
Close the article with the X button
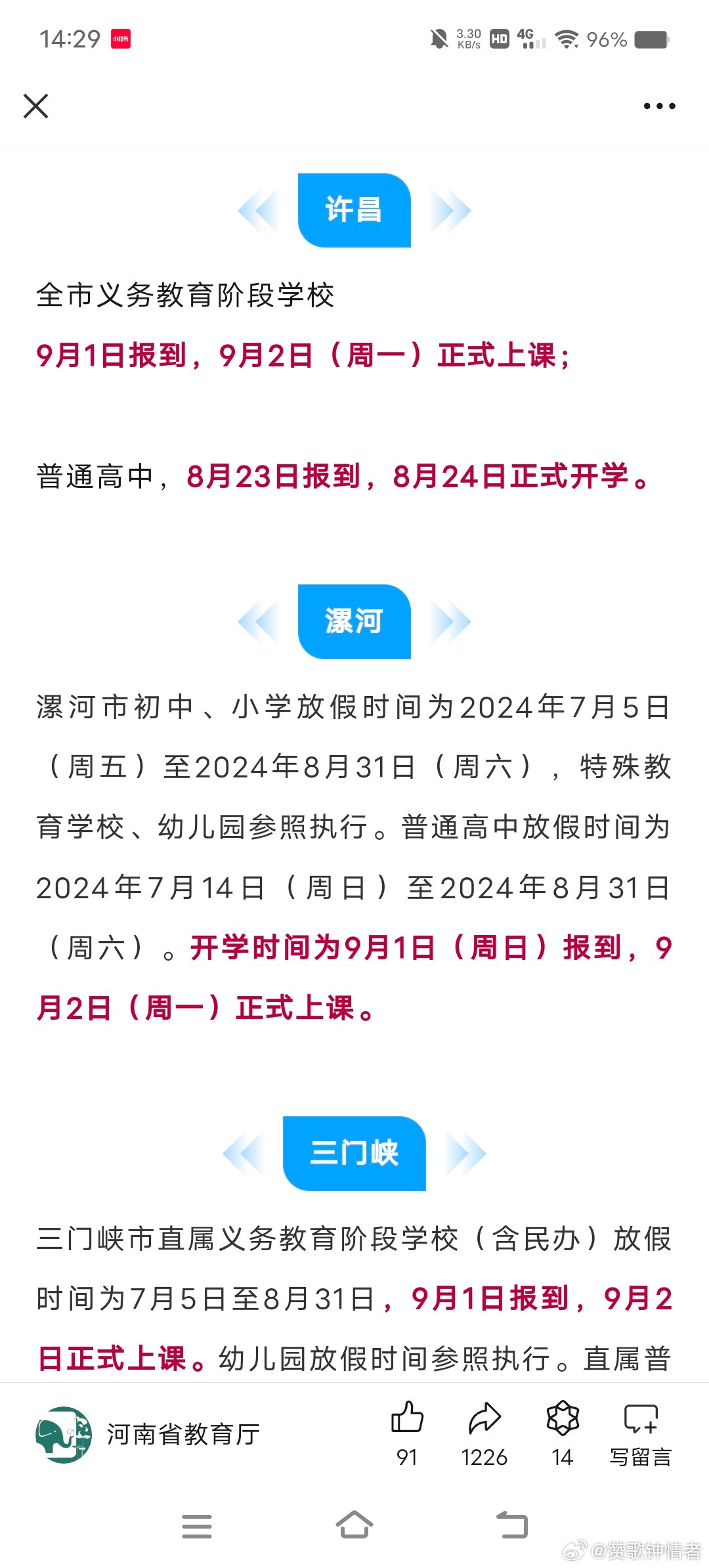pyautogui.click(x=35, y=106)
